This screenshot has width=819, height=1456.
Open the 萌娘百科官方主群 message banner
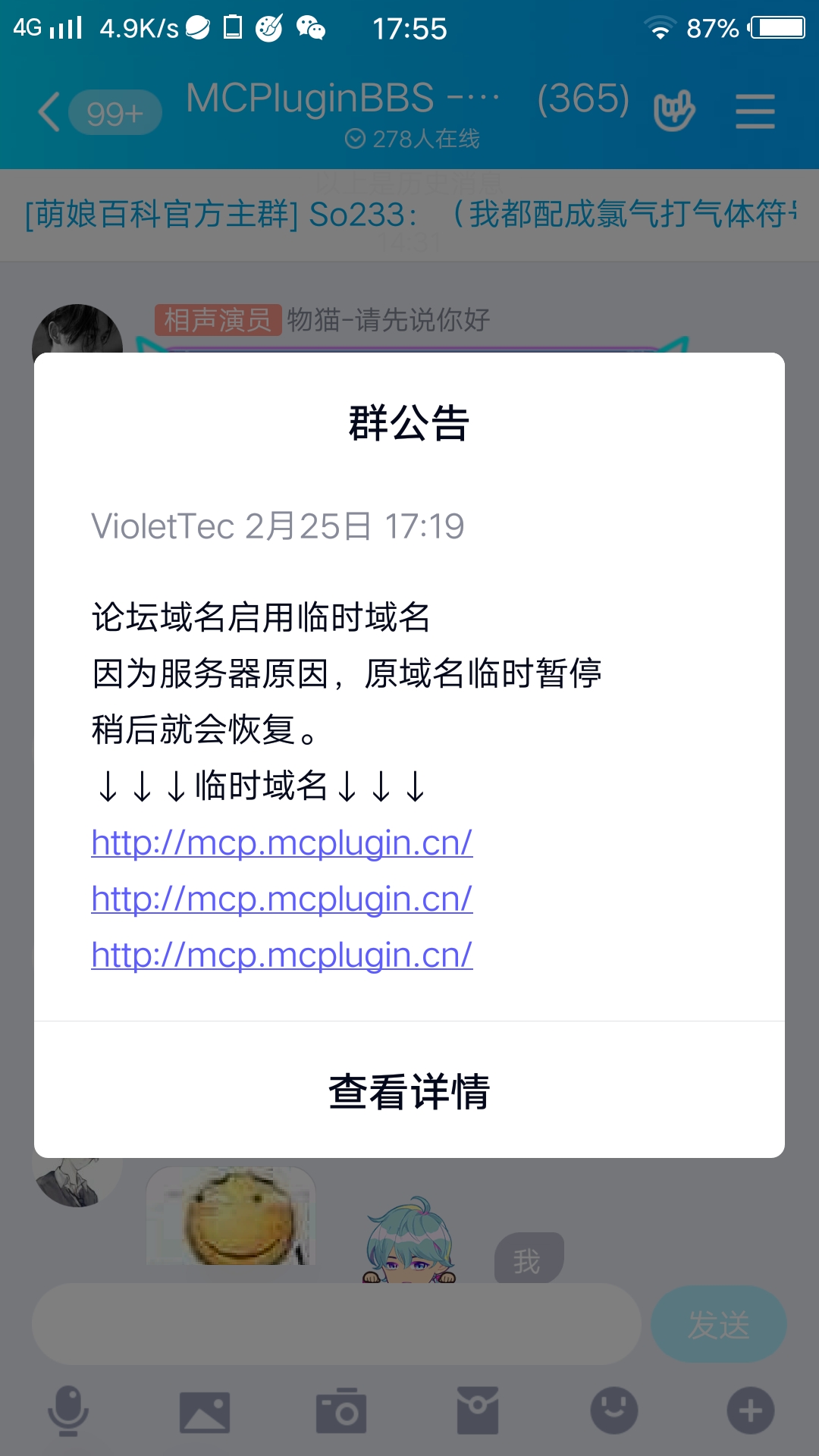click(409, 215)
